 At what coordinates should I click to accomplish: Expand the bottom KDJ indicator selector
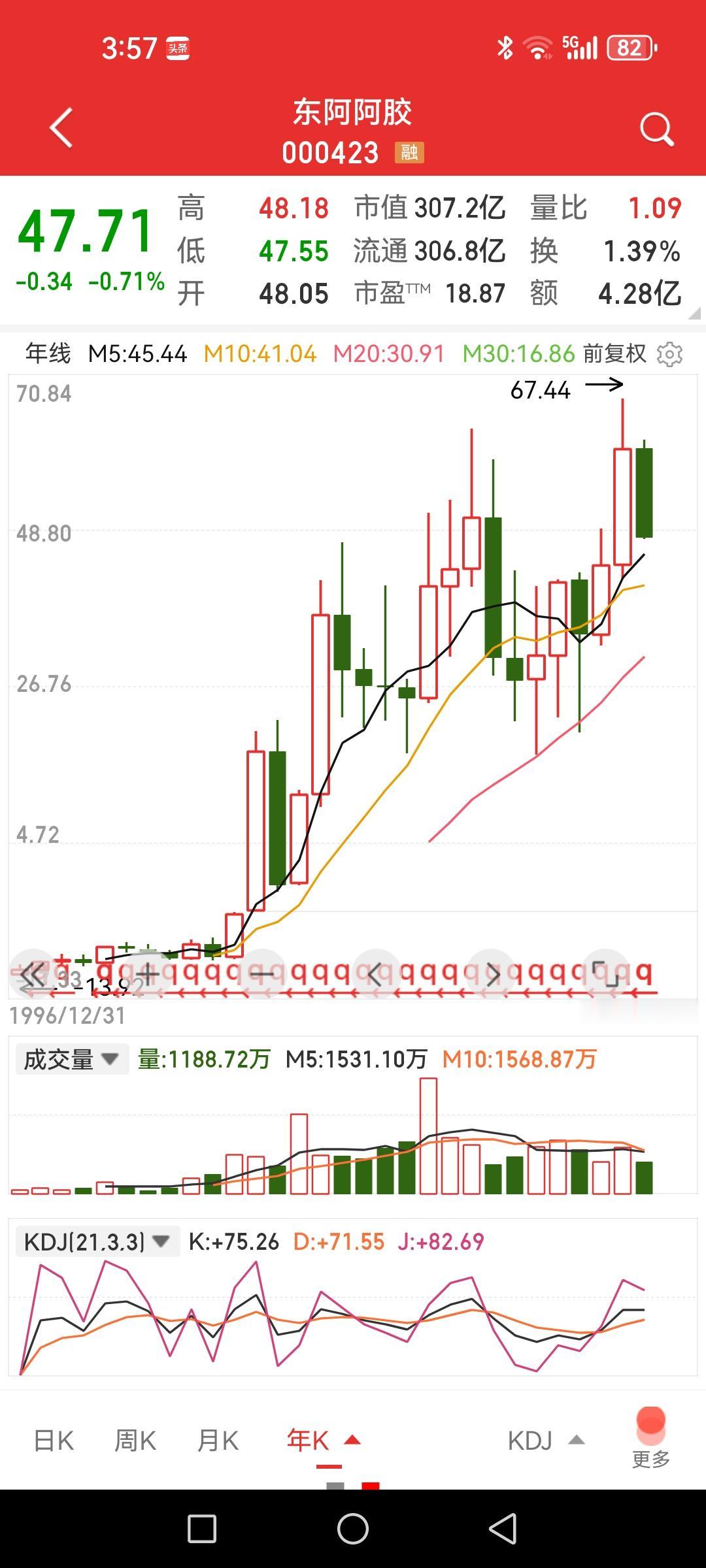(546, 1441)
